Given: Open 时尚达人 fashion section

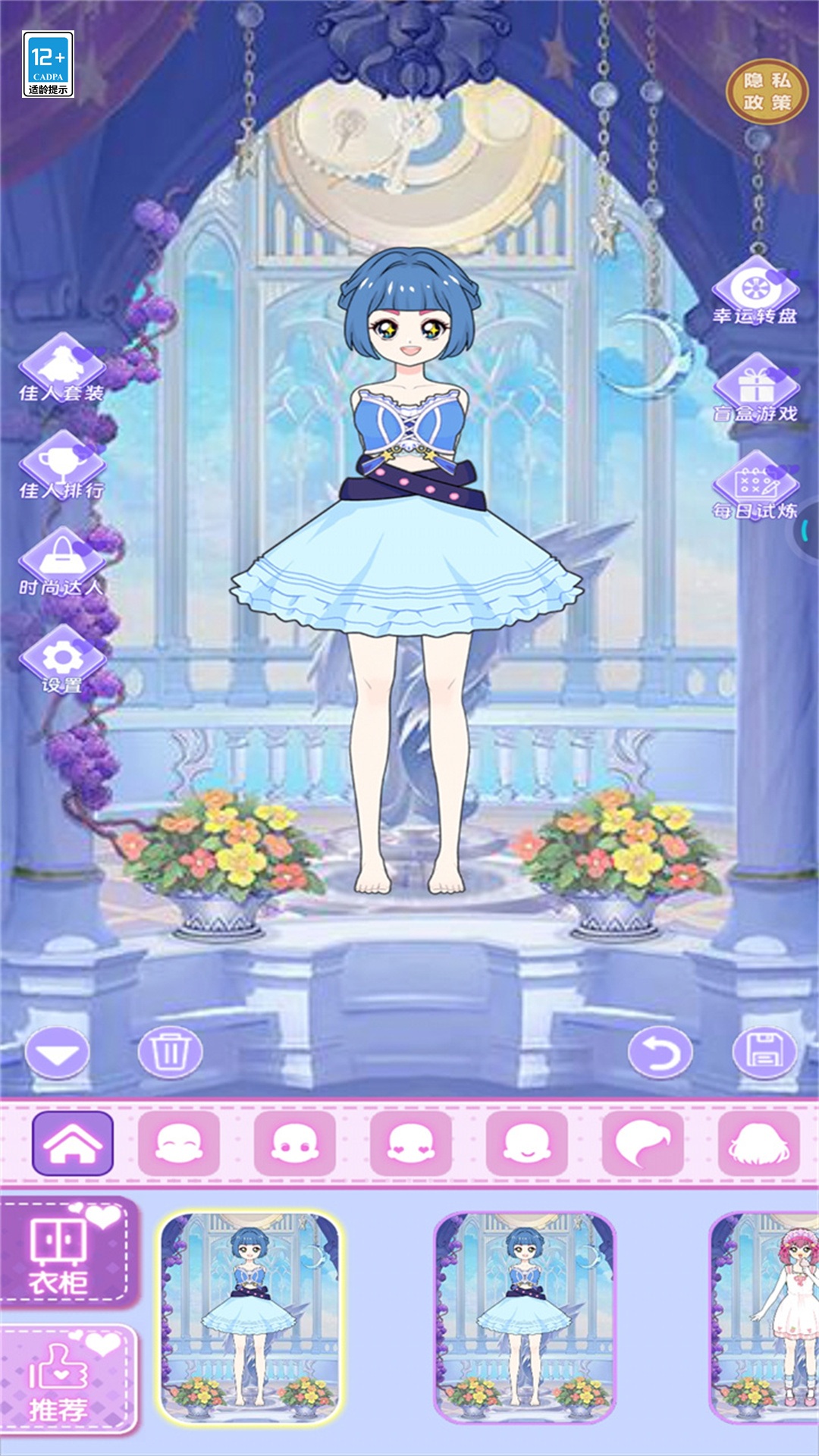Looking at the screenshot, I should coord(62,563).
